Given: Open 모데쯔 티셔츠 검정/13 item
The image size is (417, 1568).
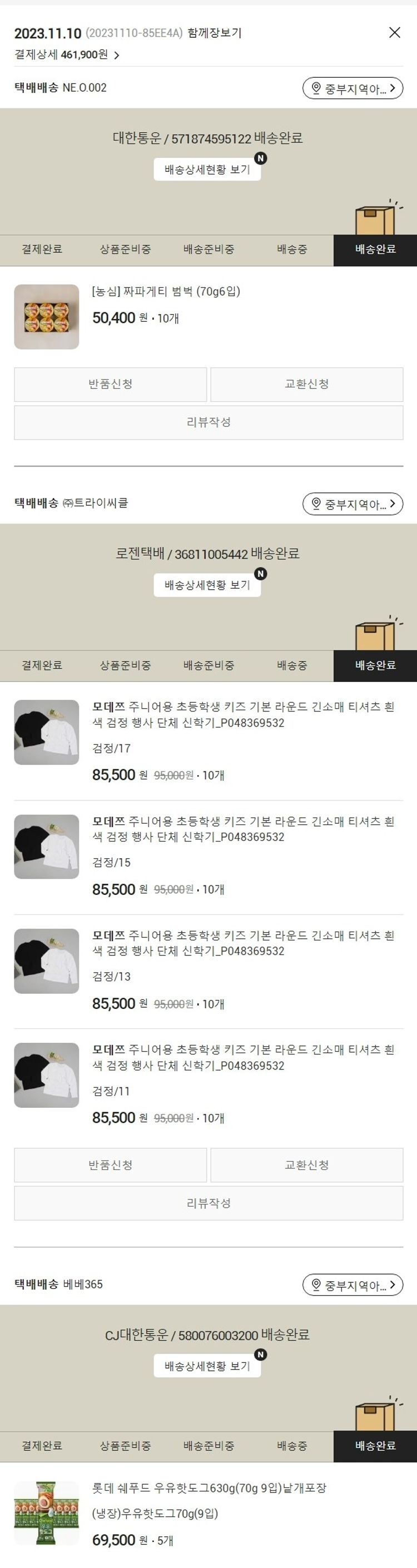Looking at the screenshot, I should (x=242, y=943).
